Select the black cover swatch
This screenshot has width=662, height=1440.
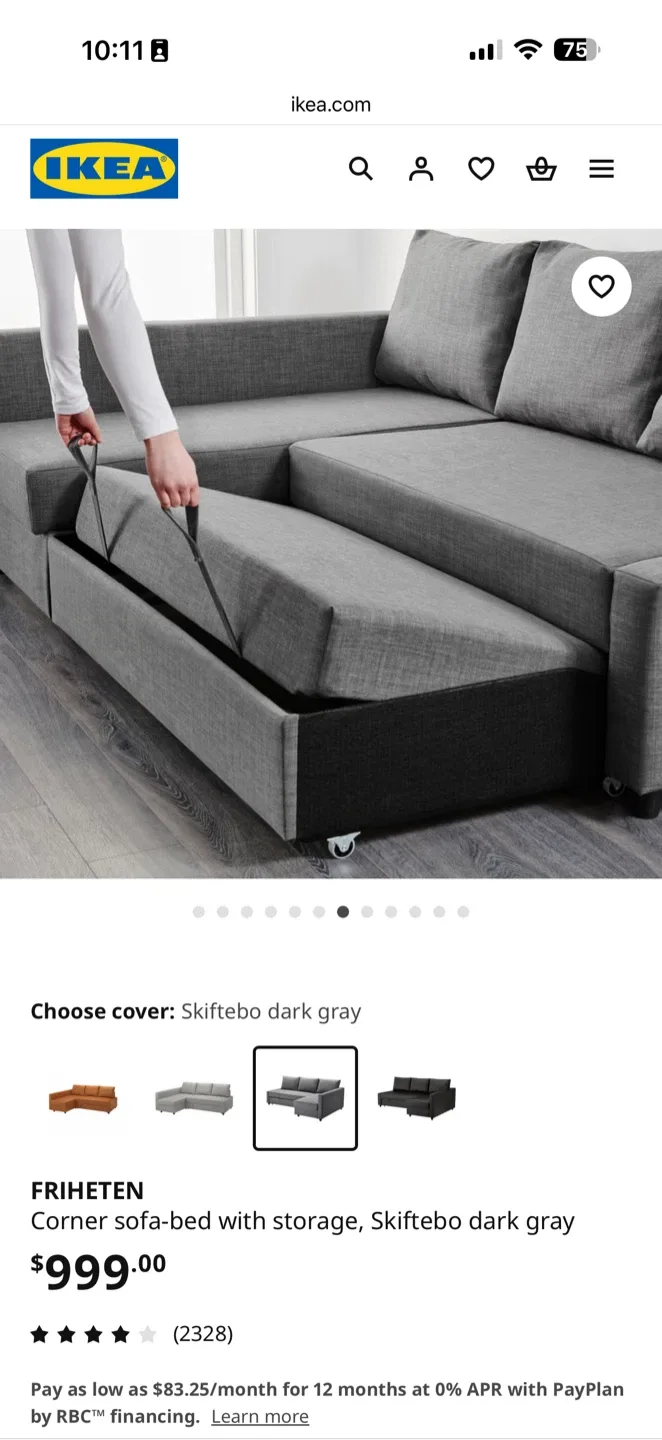[x=416, y=1098]
